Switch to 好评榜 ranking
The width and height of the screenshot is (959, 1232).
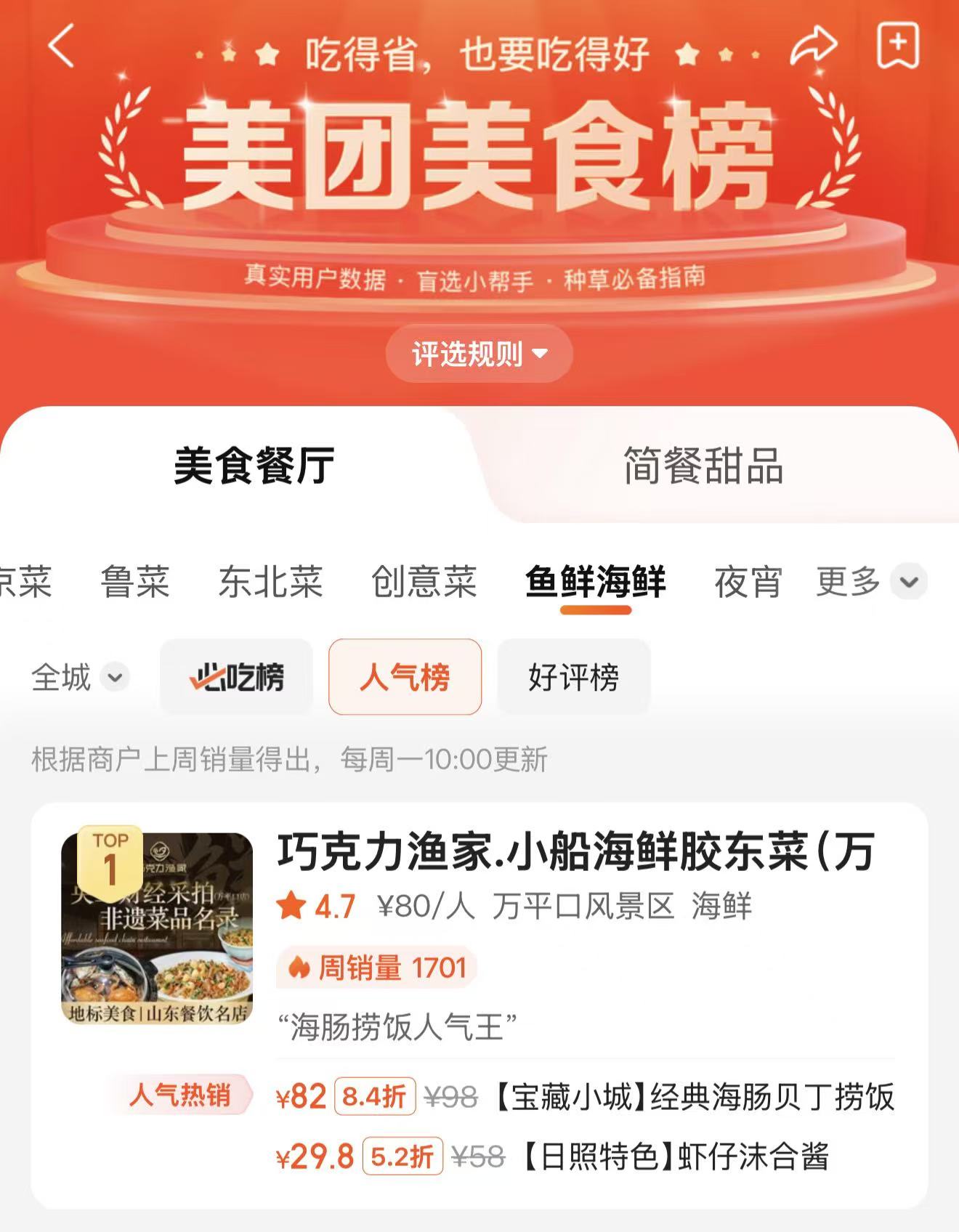(x=573, y=677)
